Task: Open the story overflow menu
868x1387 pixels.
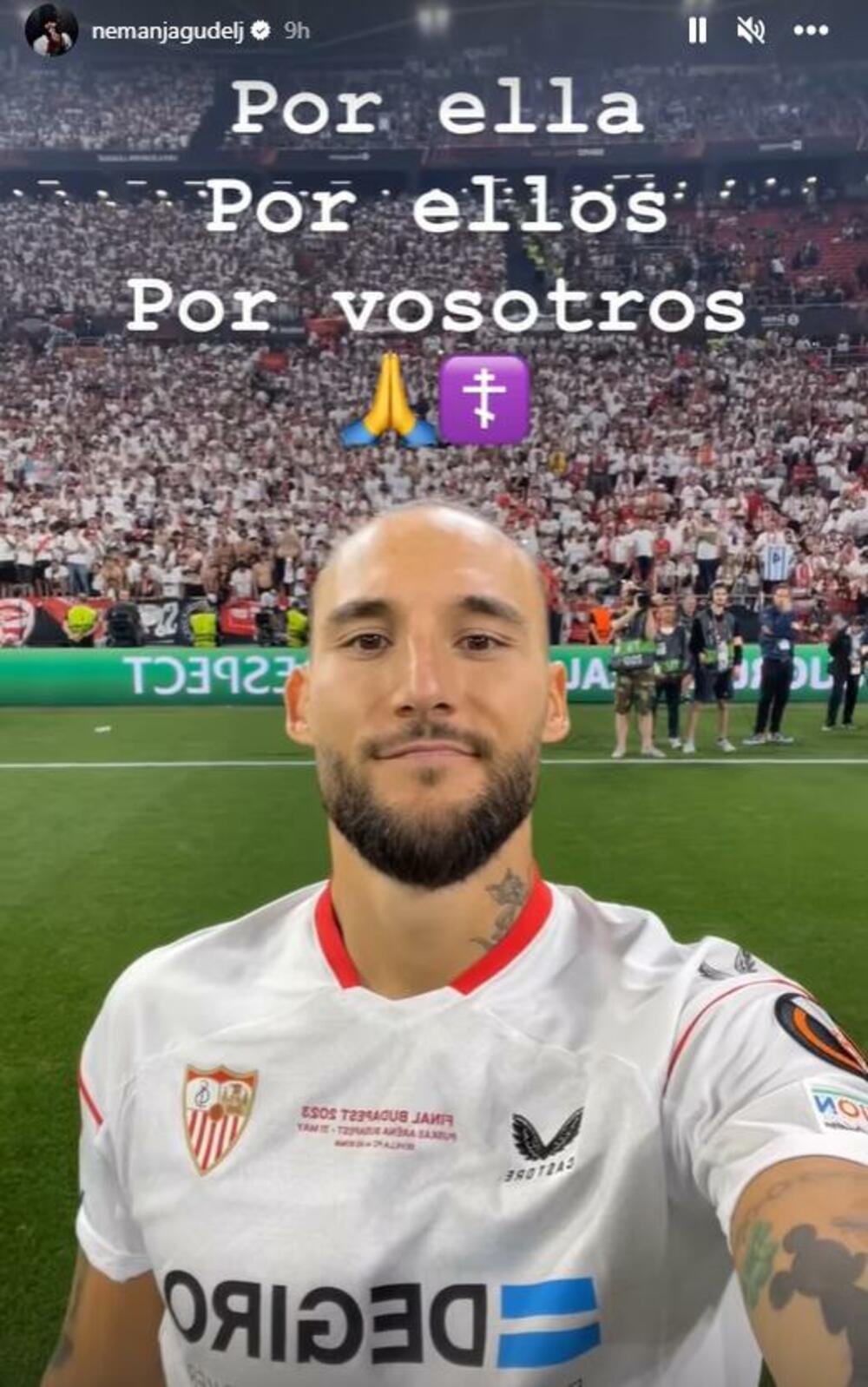Action: click(x=811, y=31)
